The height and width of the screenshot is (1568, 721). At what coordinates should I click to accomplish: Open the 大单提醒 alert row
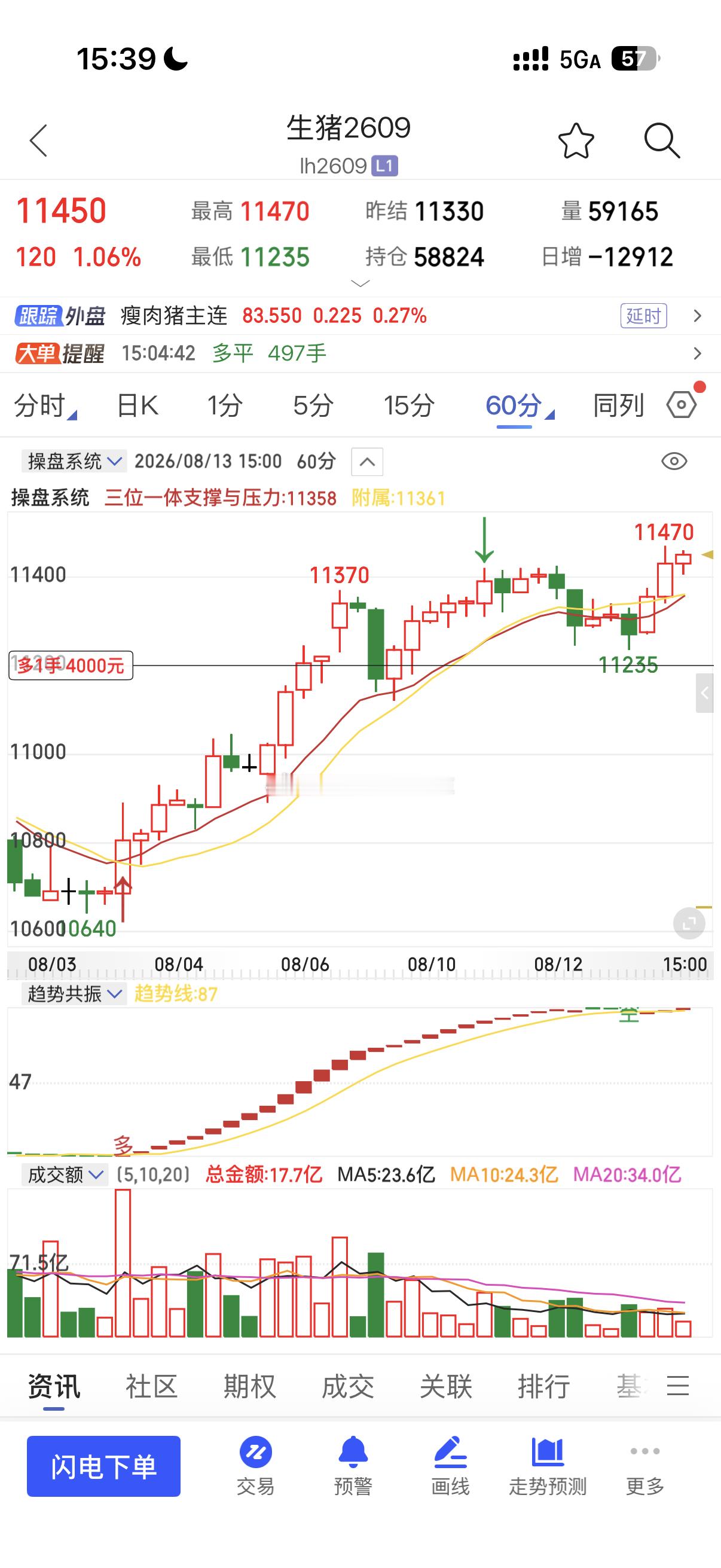360,353
